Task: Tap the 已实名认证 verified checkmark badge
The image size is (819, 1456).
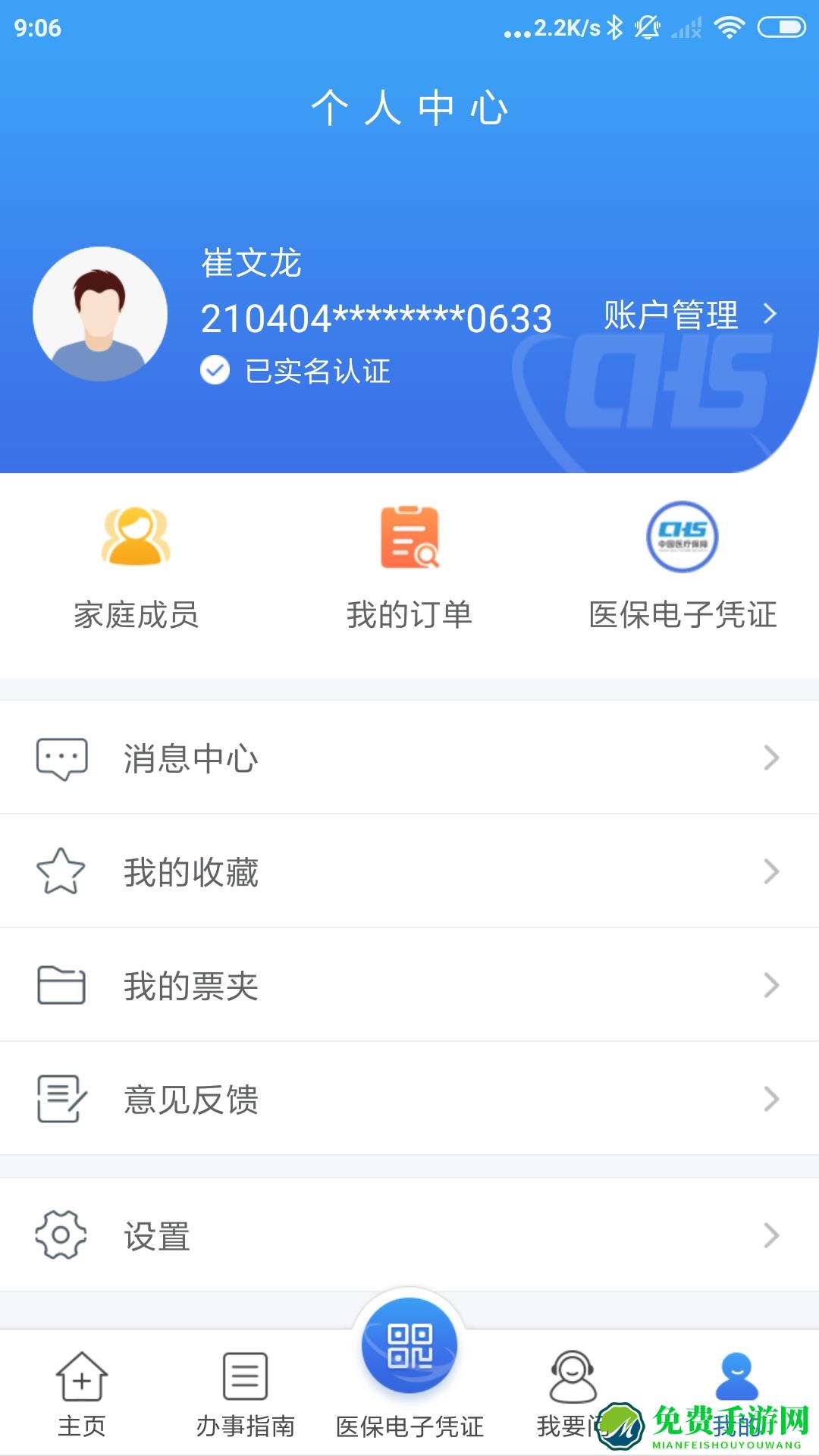Action: [x=215, y=370]
